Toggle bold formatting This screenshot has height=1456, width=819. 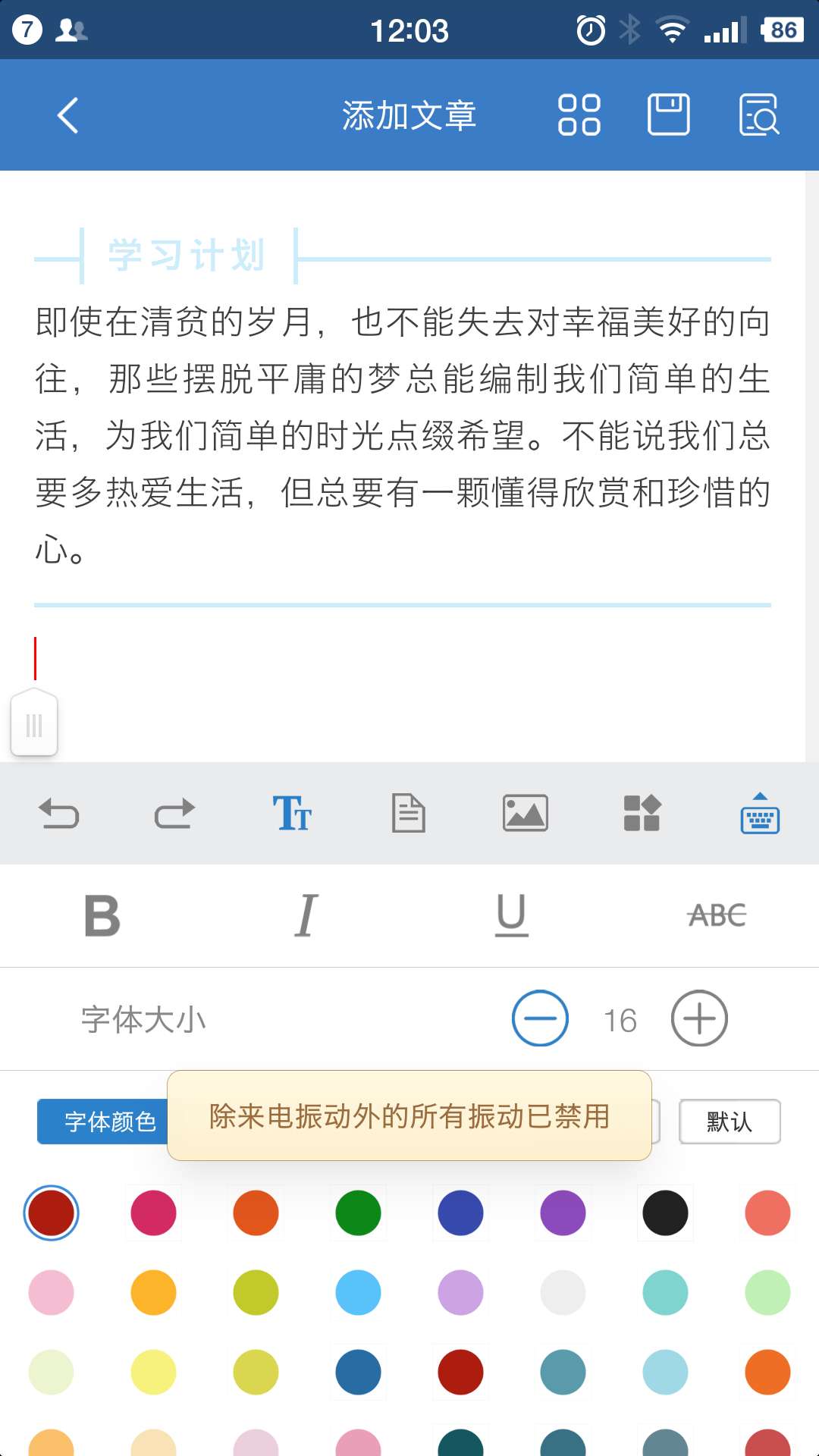coord(102,915)
